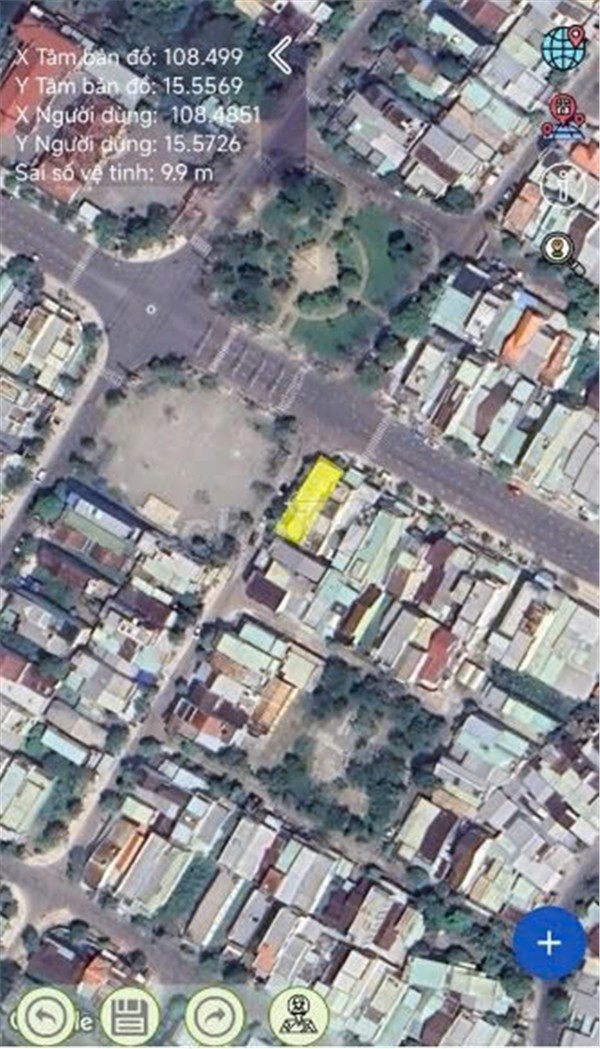600x1049 pixels.
Task: Tap the magnifier location search icon
Action: tap(565, 249)
